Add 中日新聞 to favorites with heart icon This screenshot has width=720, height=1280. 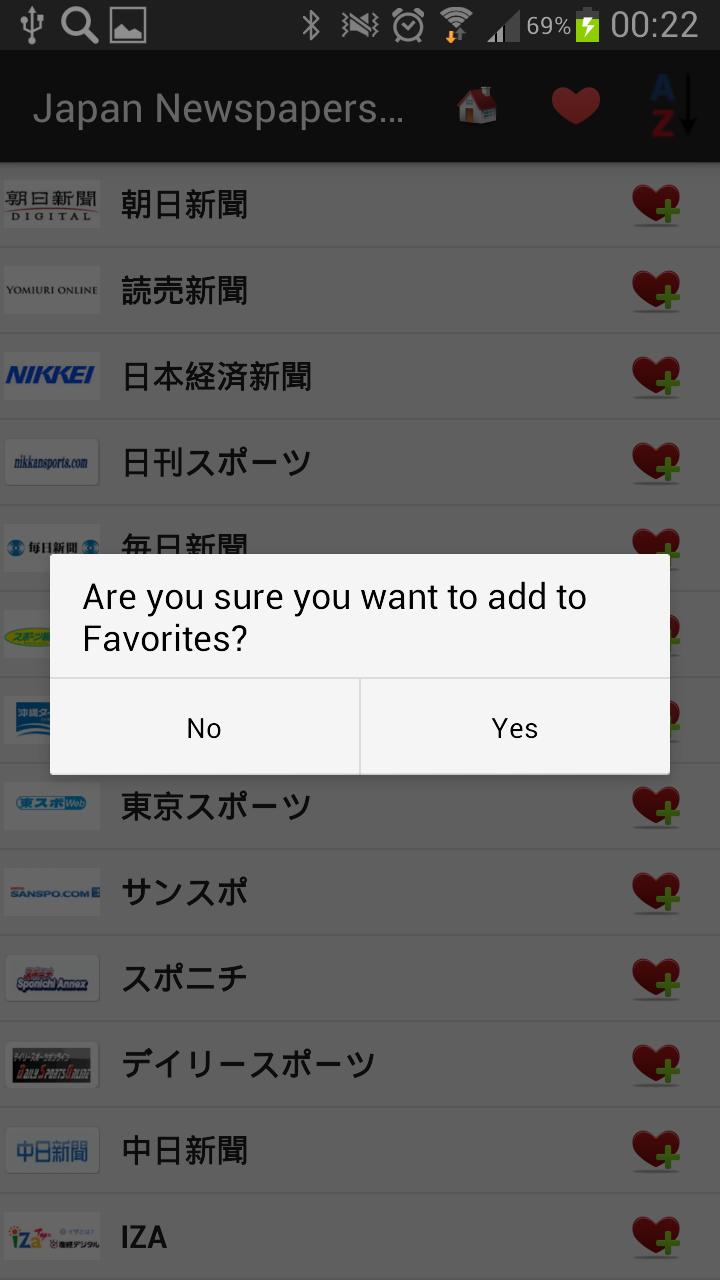[657, 1150]
